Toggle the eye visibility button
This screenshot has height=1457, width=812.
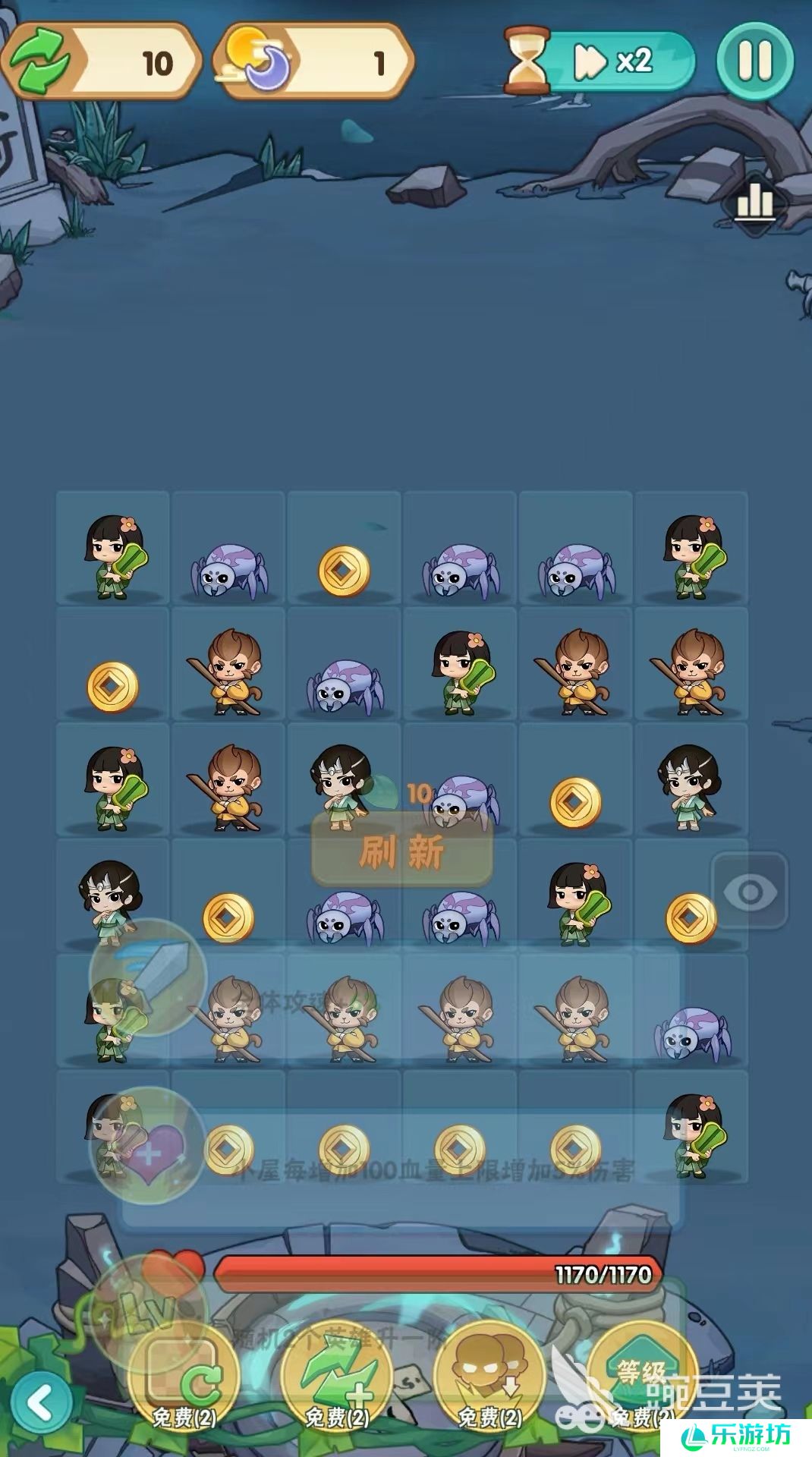click(750, 891)
